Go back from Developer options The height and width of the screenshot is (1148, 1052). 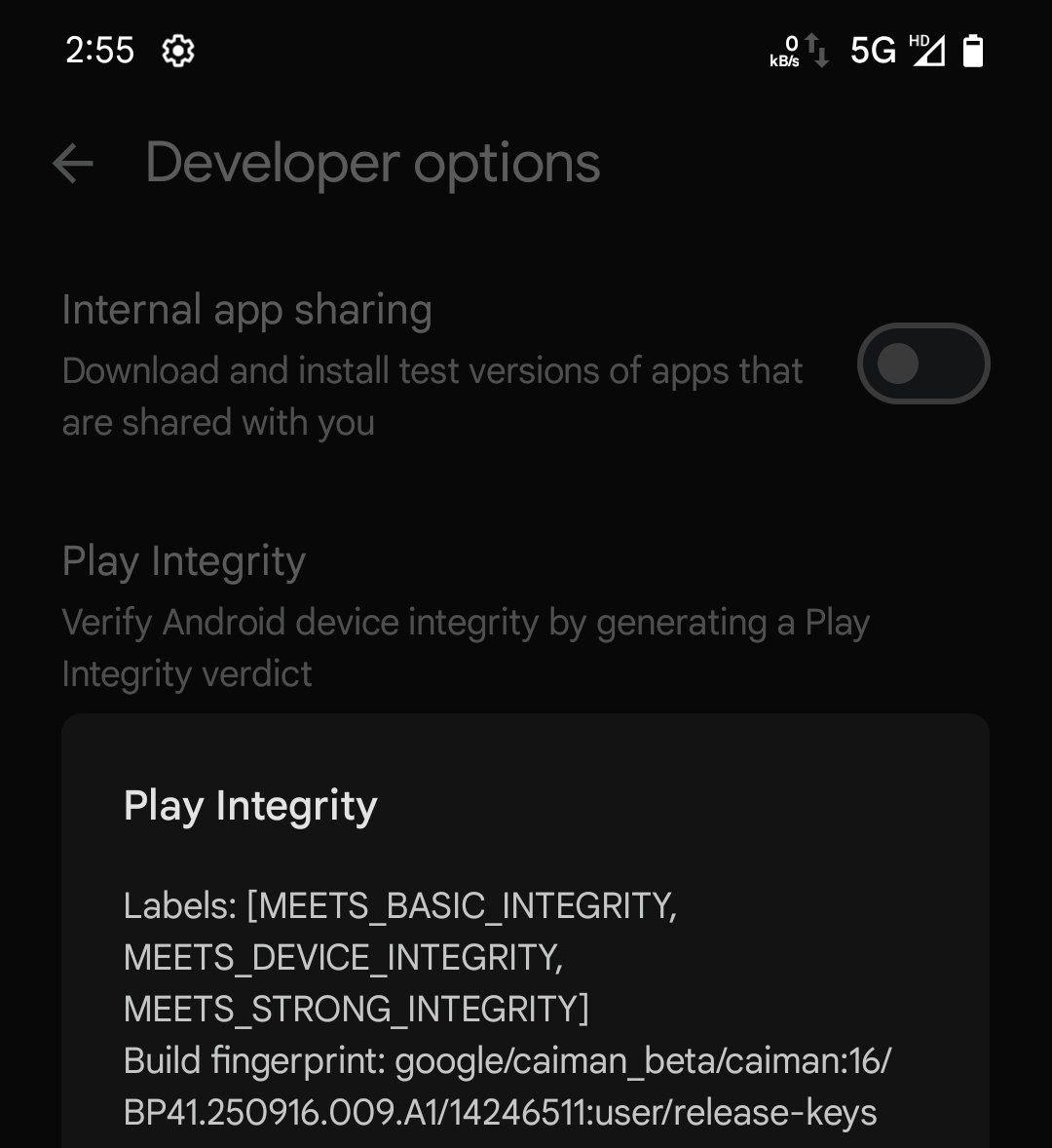(x=73, y=164)
